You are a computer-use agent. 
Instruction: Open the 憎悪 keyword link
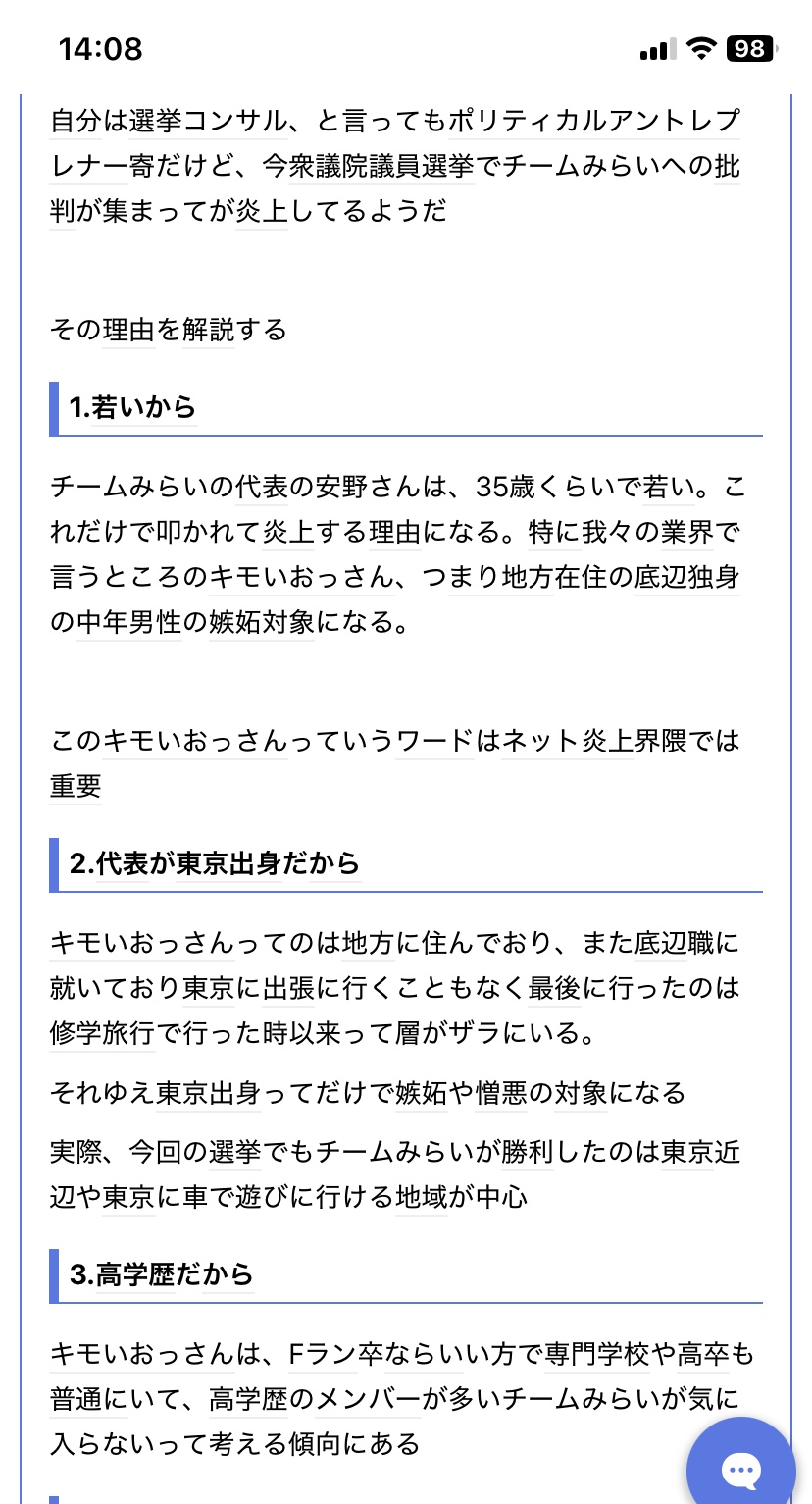[501, 1092]
